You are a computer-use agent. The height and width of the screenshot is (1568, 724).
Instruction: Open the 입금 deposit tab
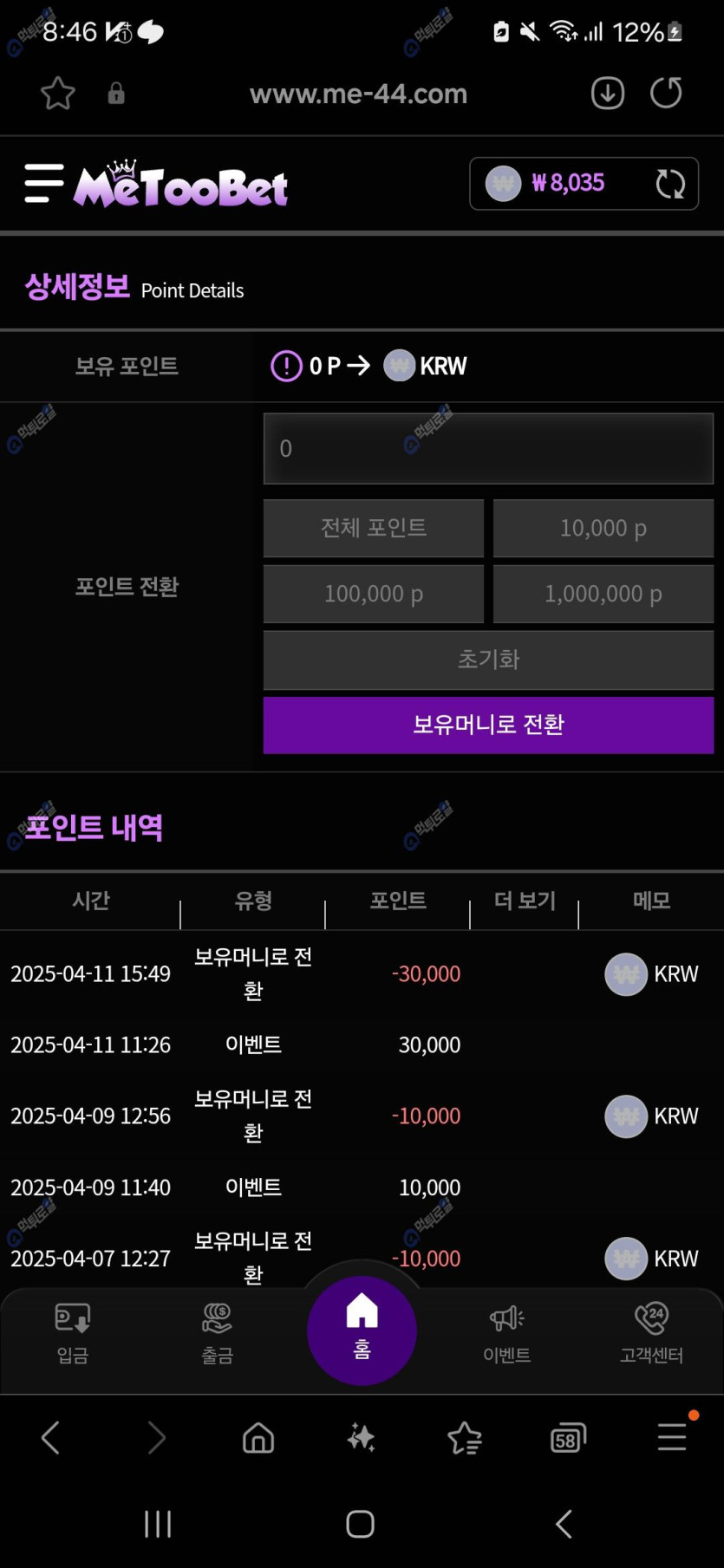[73, 1332]
